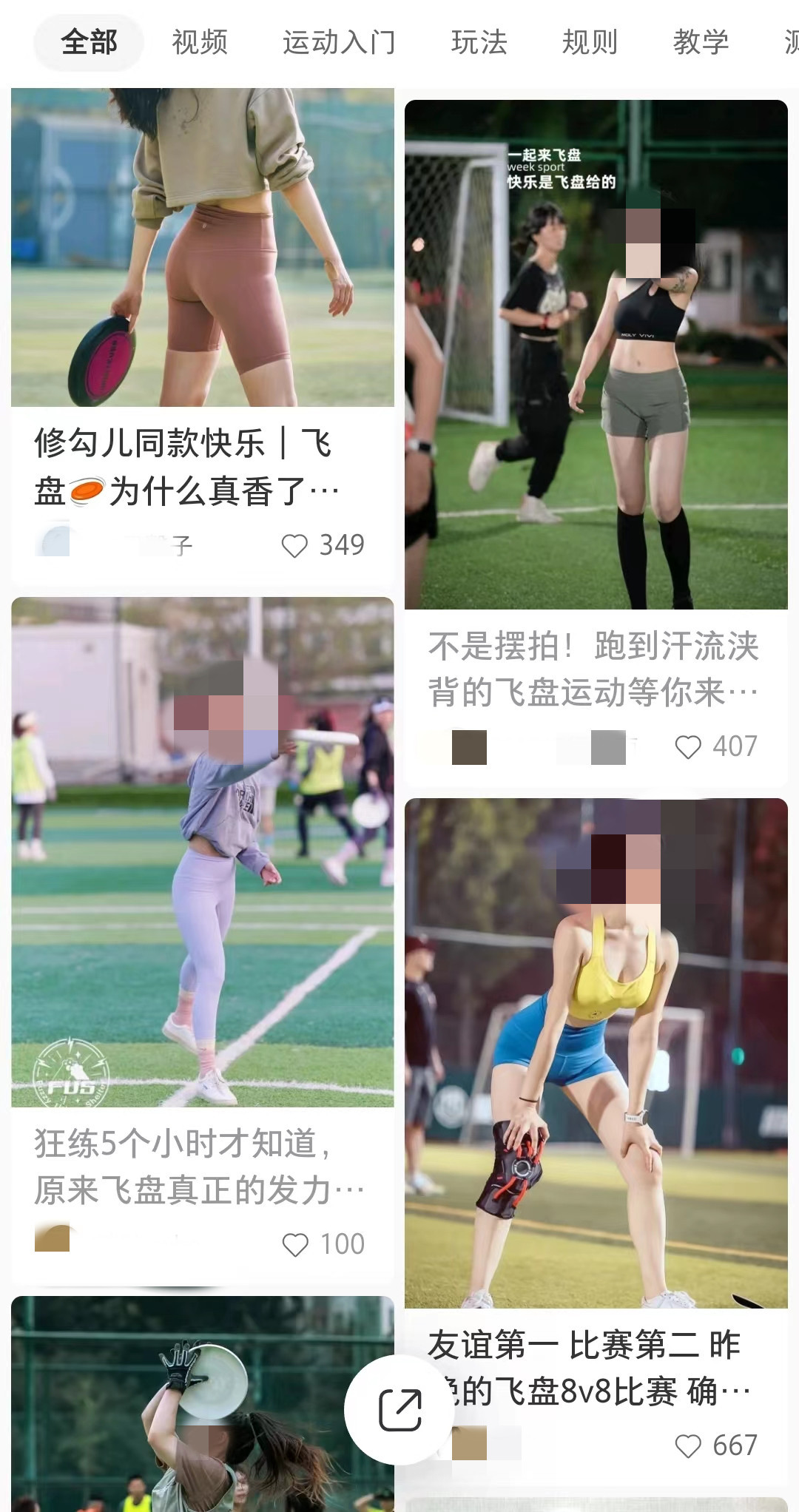Screen dimensions: 799x1512
Task: Like the post with 100 likes
Action: 295,1245
